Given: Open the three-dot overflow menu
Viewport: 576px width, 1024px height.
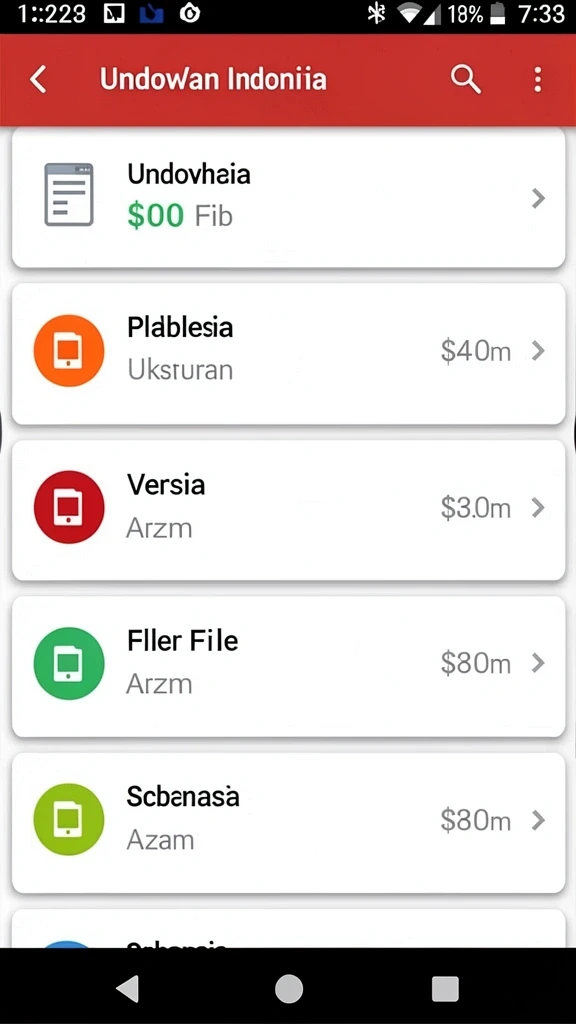Looking at the screenshot, I should [537, 80].
